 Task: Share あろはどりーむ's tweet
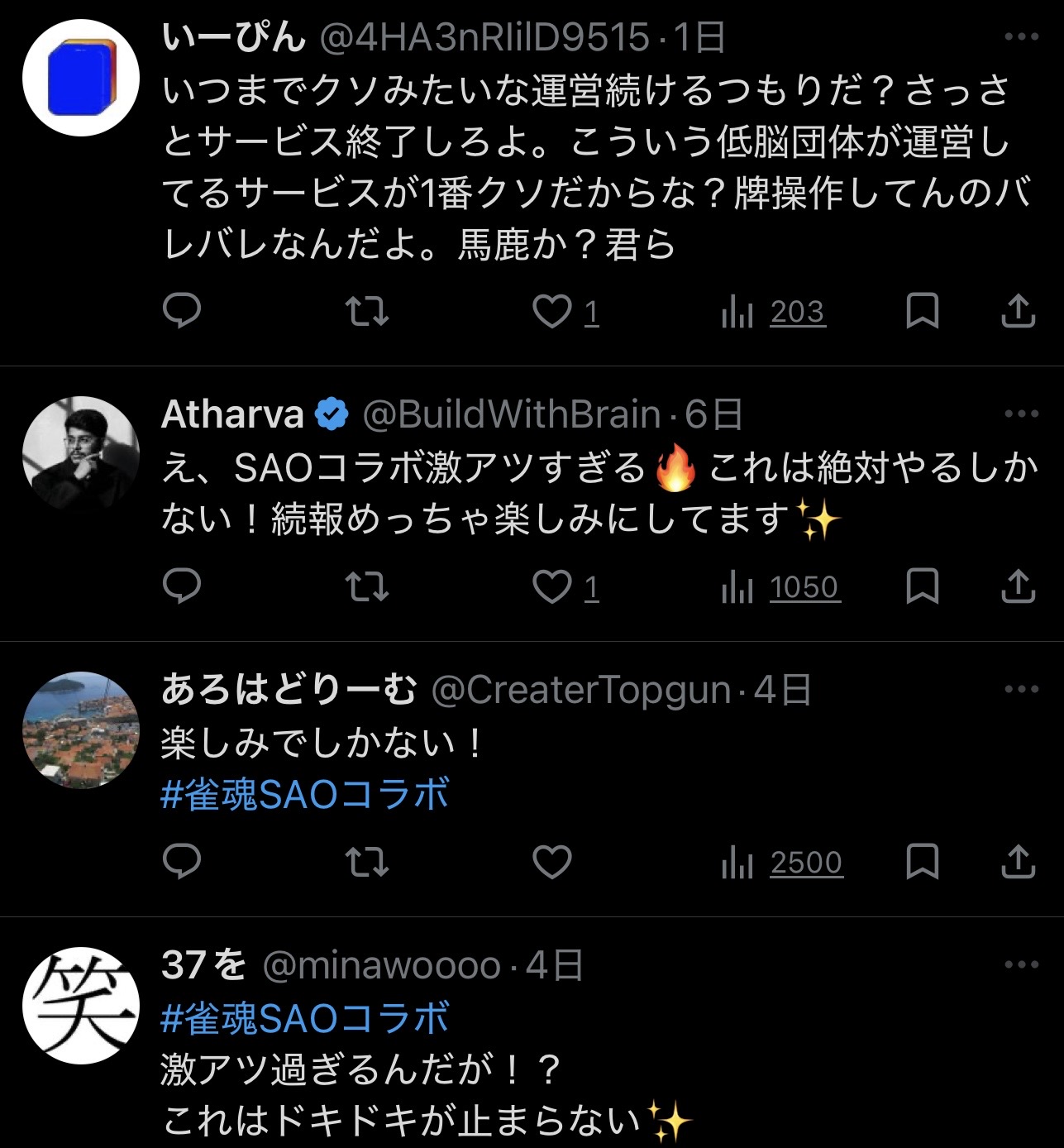point(1018,862)
